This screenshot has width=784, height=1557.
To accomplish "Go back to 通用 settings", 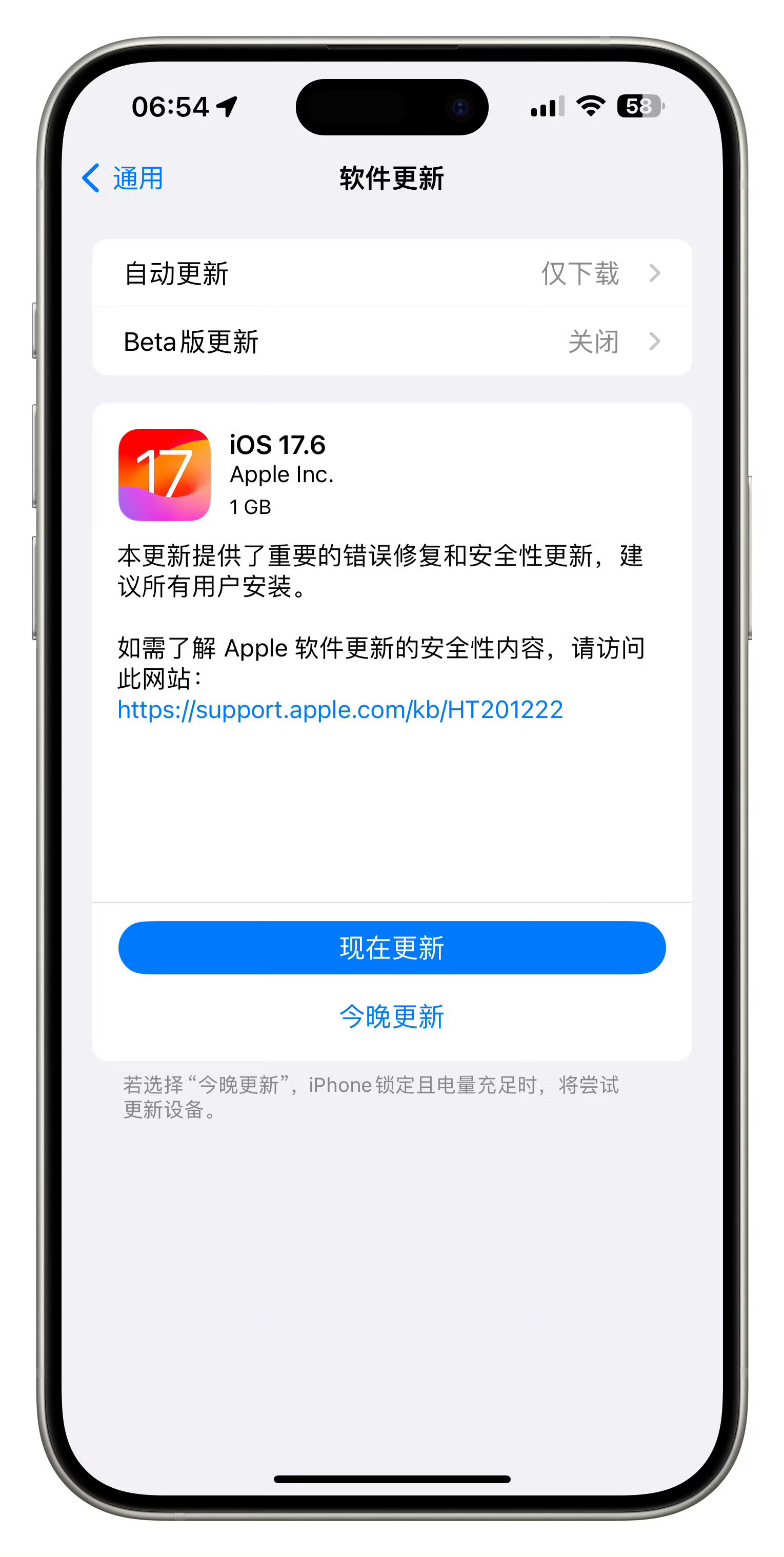I will 123,178.
